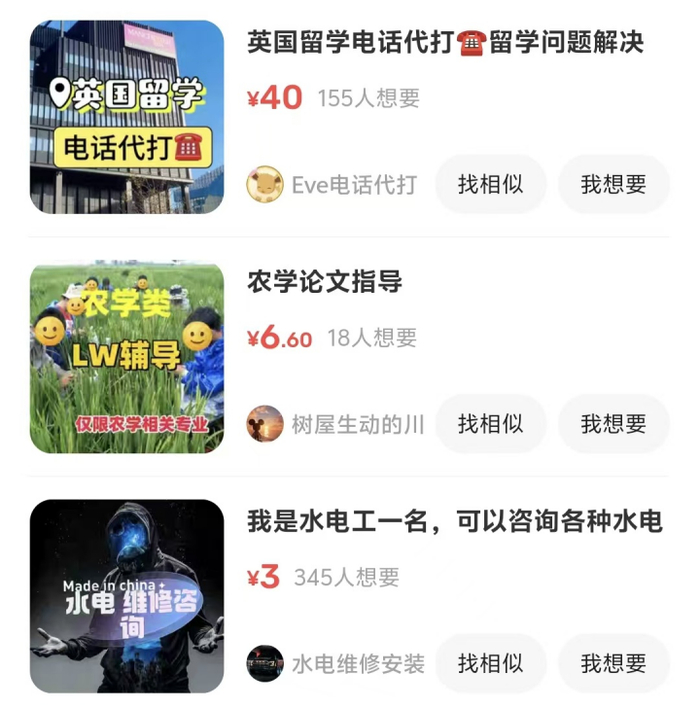Open the 农学论文指导 listing image
Screen dimensions: 700x714
pos(127,357)
